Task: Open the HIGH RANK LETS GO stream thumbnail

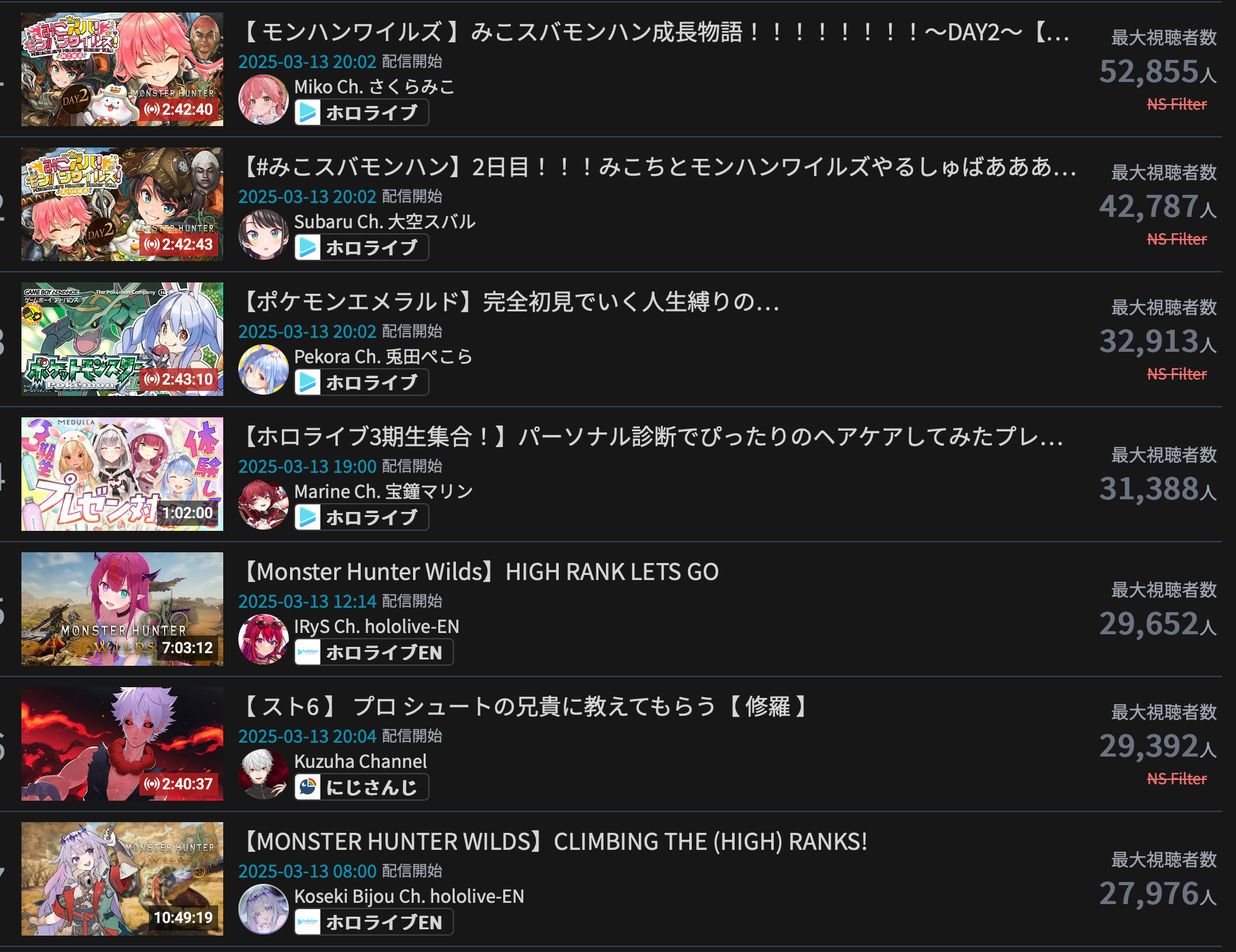Action: tap(122, 609)
